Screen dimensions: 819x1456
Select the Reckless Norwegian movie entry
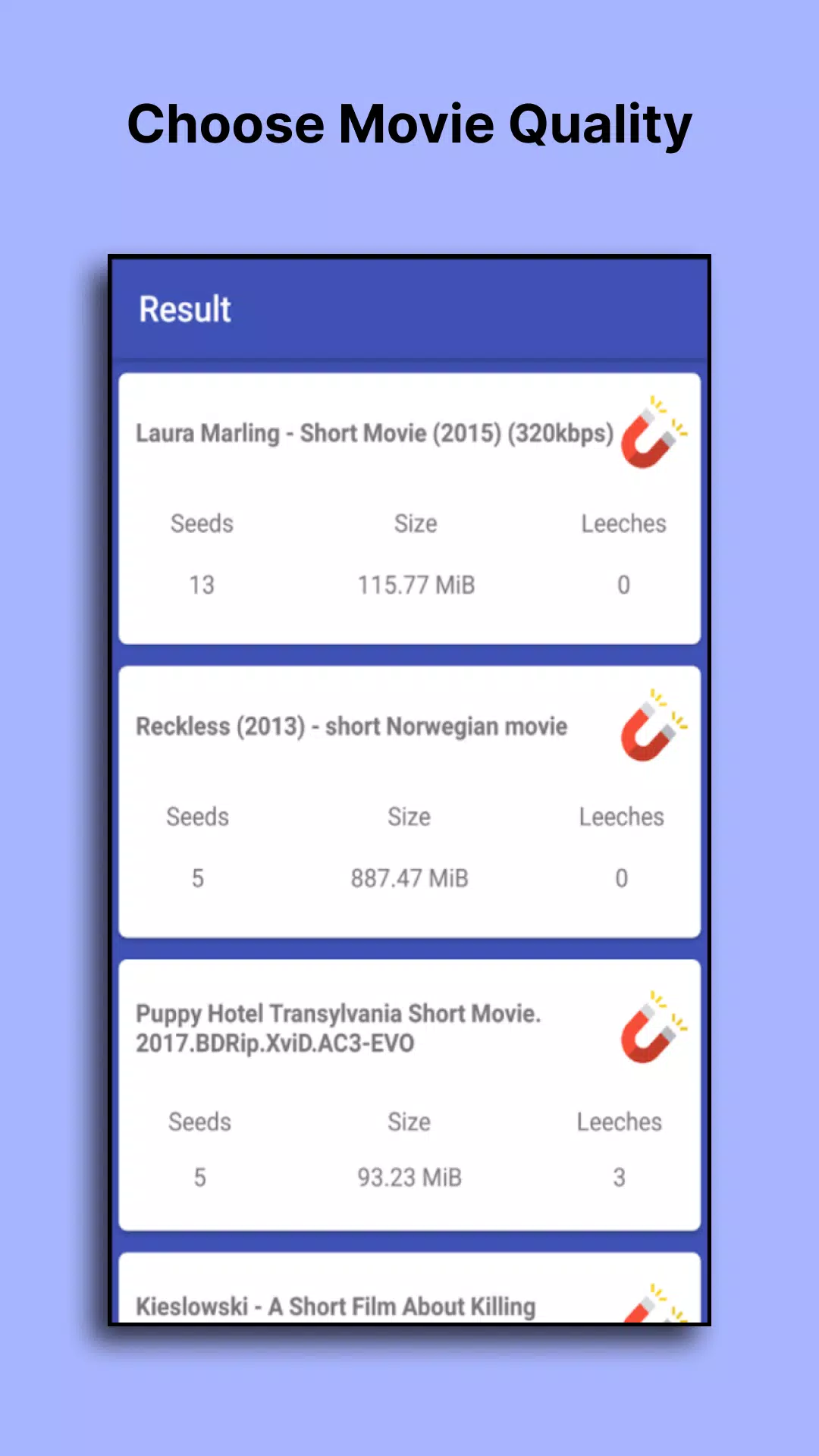(x=351, y=726)
